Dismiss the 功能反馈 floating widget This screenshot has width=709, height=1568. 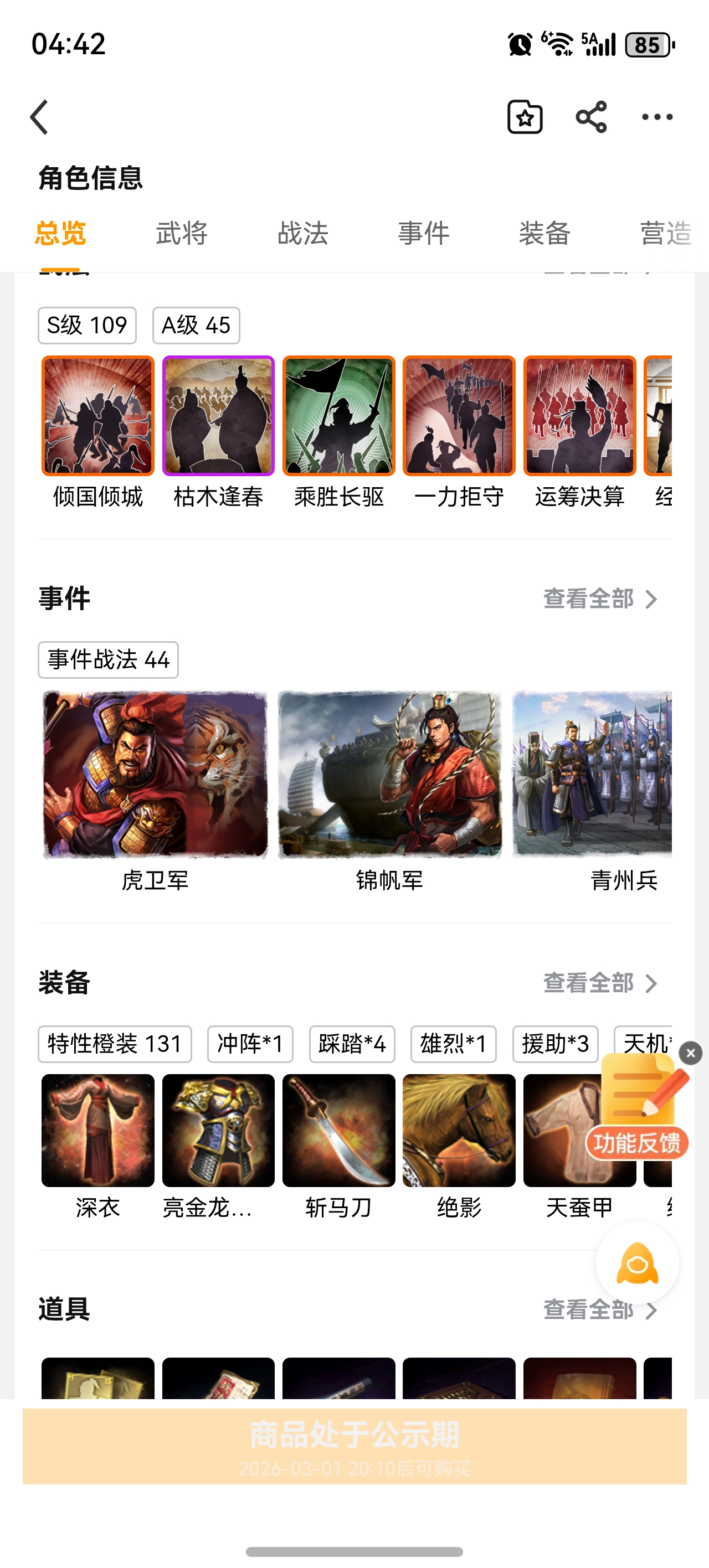pos(690,1053)
